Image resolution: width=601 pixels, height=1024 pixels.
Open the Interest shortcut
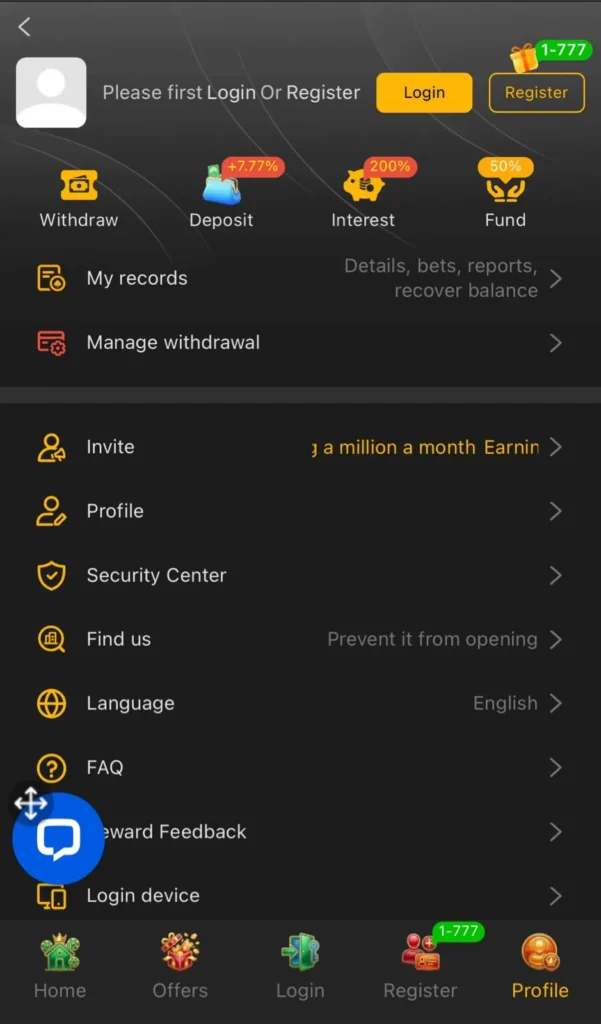(363, 198)
